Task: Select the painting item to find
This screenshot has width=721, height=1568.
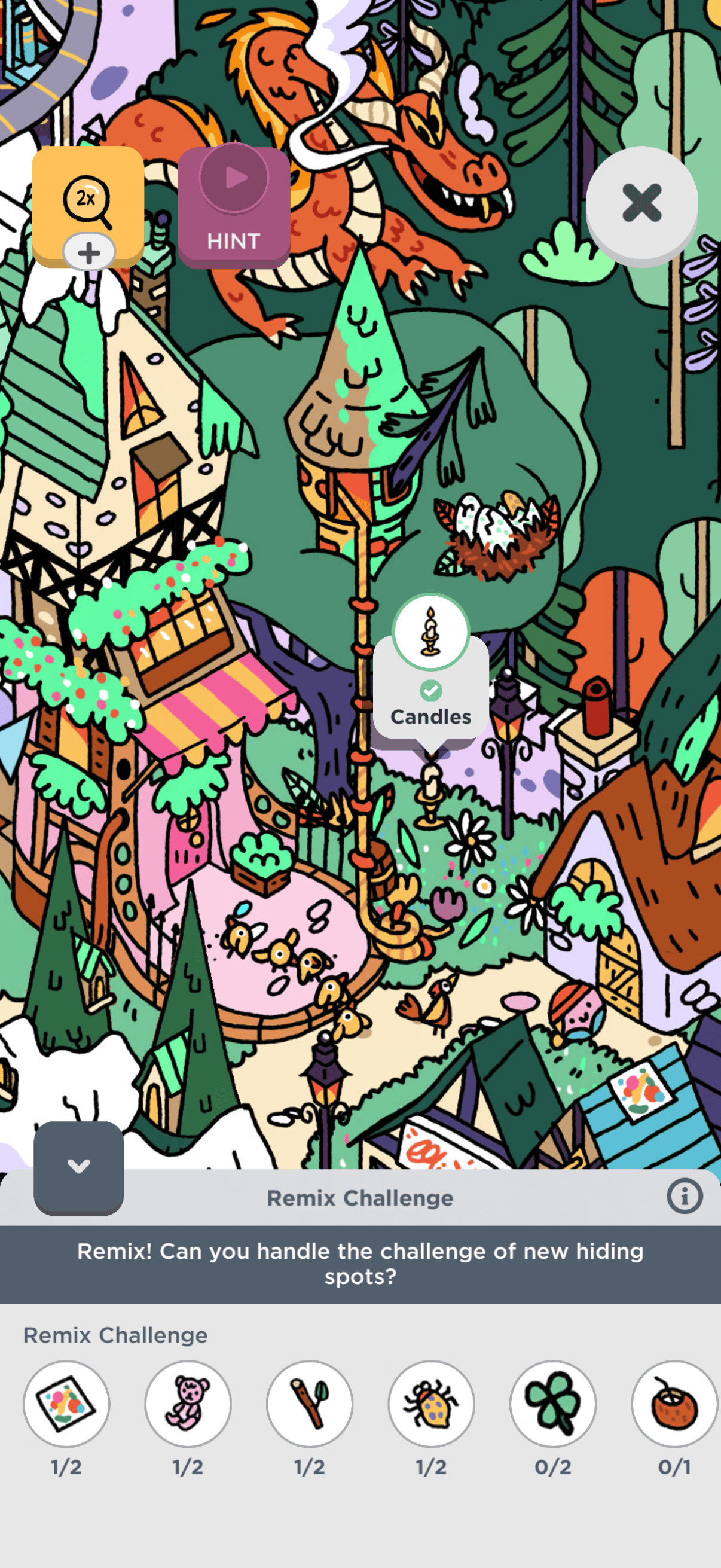Action: pyautogui.click(x=66, y=1403)
